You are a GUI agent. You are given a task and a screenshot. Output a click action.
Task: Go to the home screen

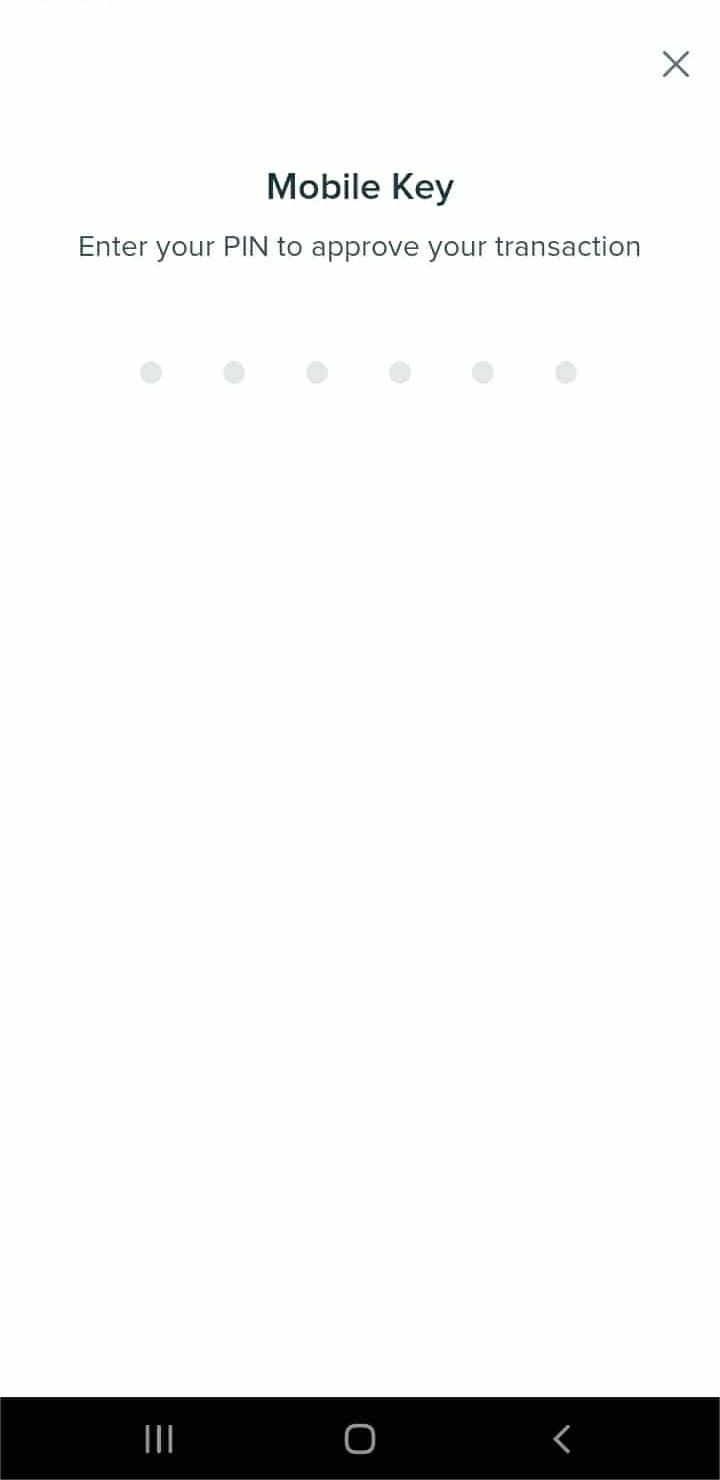tap(360, 1439)
